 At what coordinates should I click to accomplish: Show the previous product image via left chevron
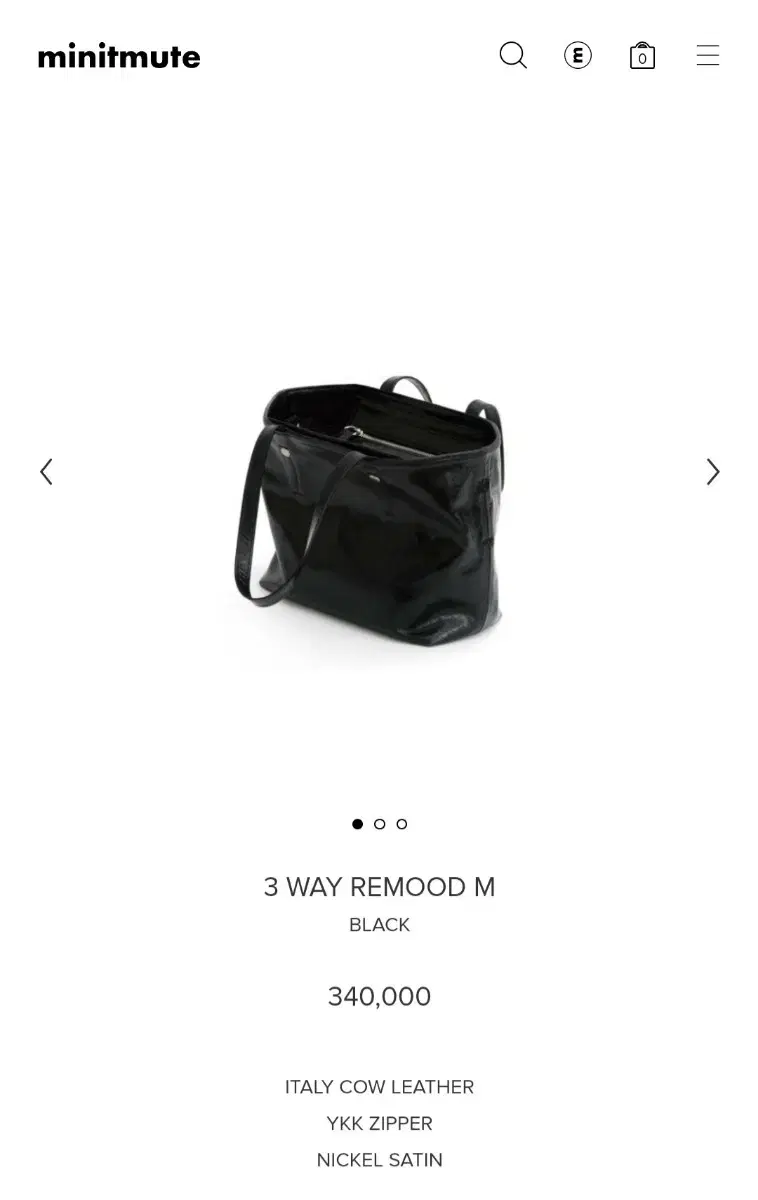pos(46,471)
